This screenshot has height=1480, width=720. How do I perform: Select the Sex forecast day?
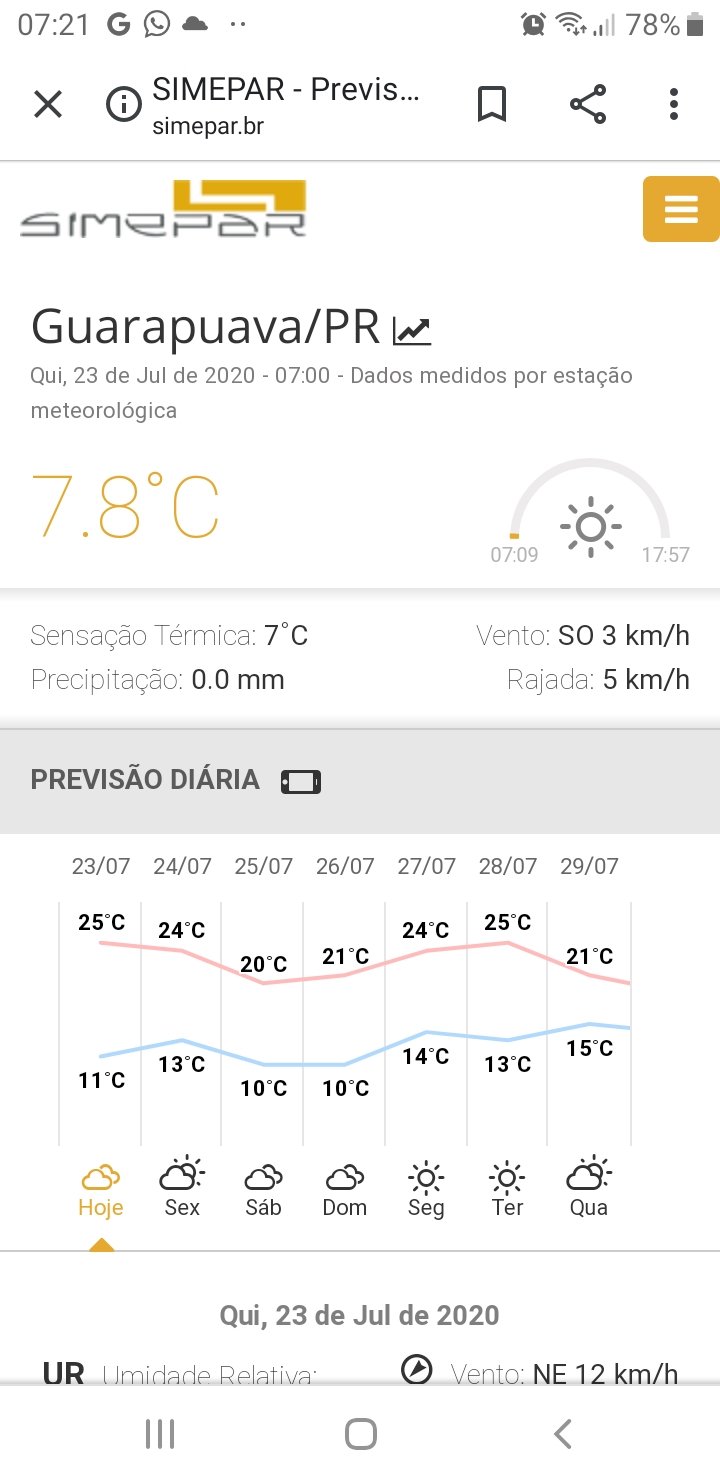[182, 1190]
